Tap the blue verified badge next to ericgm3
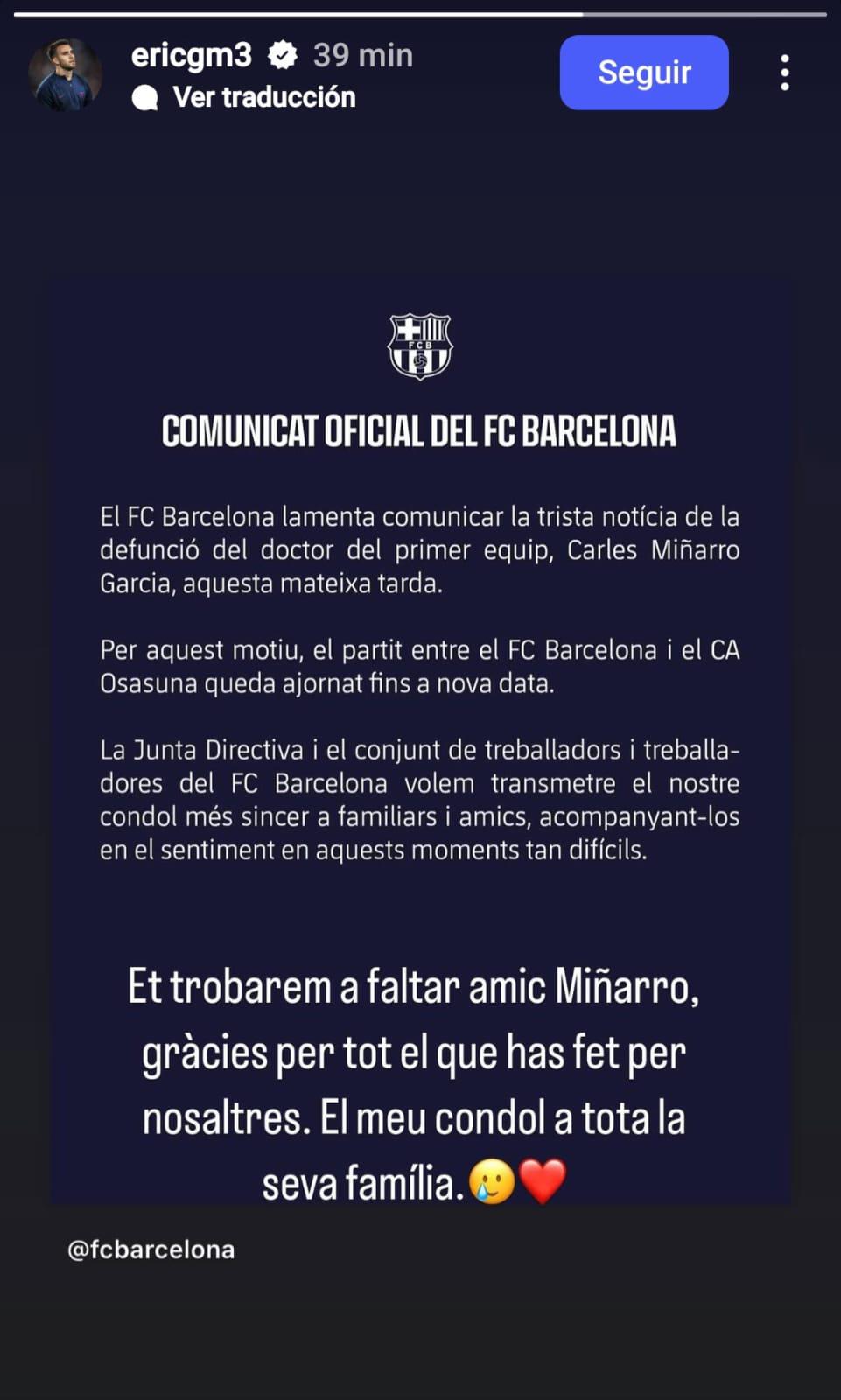Image resolution: width=841 pixels, height=1400 pixels. tap(282, 55)
